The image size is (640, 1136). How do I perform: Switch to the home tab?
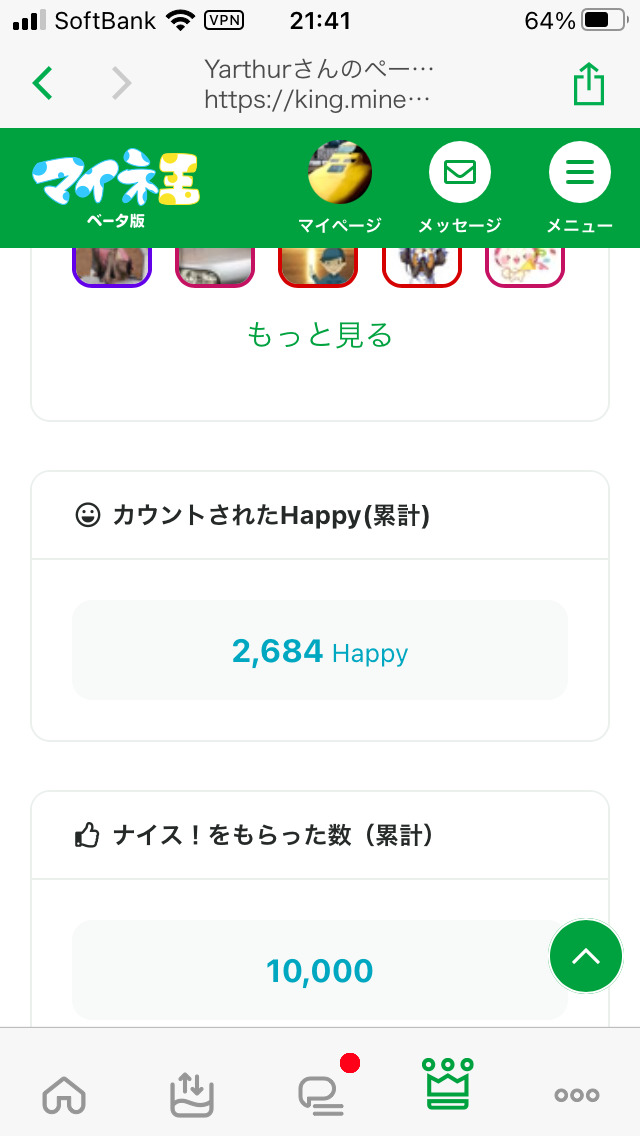pos(64,1094)
